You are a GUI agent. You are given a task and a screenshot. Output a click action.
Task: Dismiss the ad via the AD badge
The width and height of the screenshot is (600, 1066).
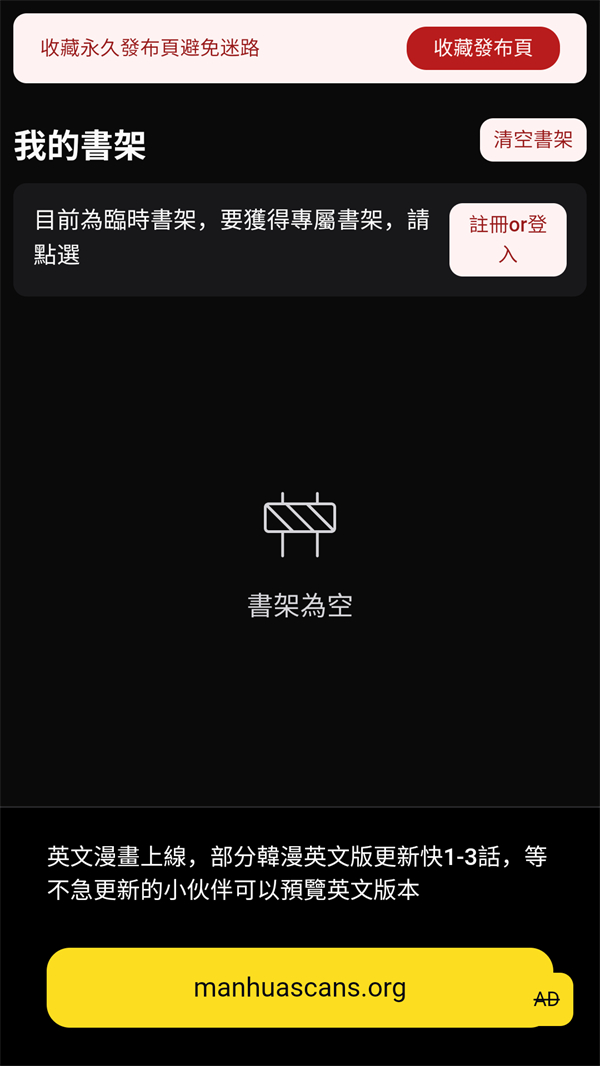tap(547, 999)
